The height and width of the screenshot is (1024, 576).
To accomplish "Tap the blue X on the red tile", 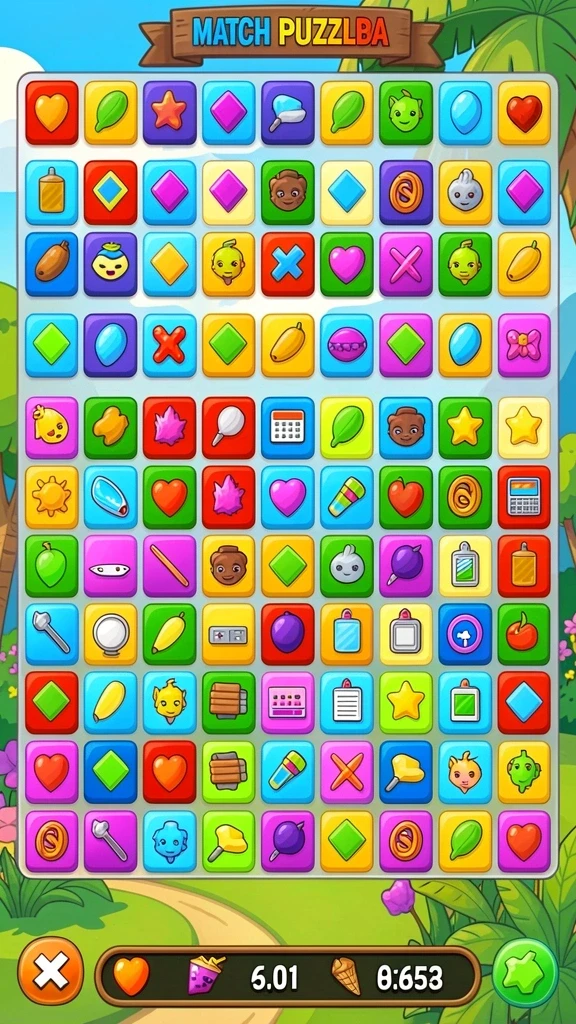I will [x=287, y=264].
